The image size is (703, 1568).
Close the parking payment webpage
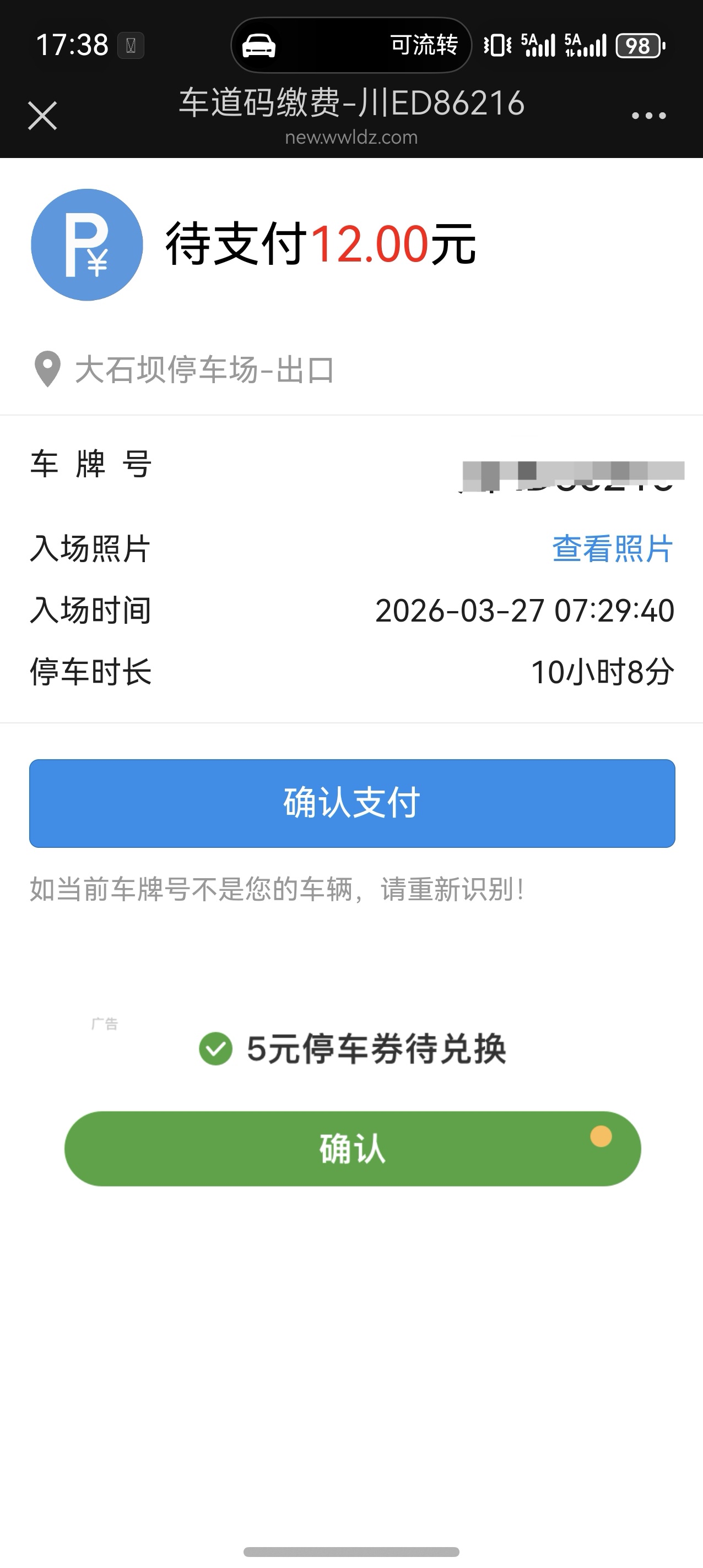click(42, 116)
